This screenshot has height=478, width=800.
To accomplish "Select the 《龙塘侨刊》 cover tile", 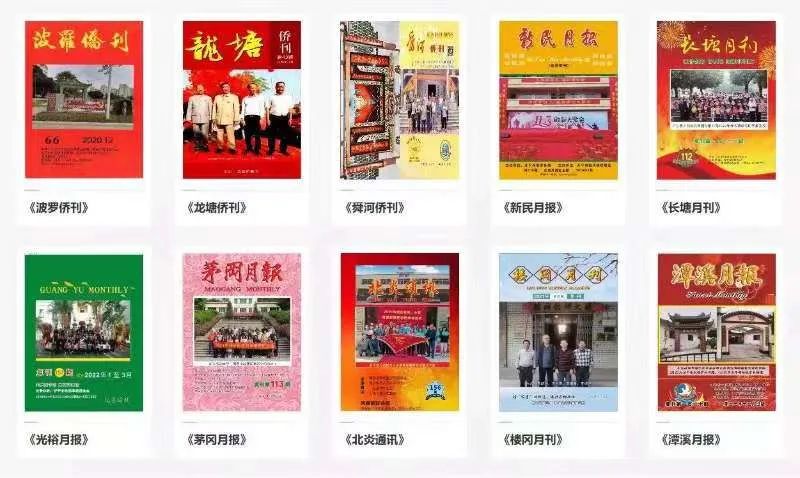I will [x=242, y=100].
